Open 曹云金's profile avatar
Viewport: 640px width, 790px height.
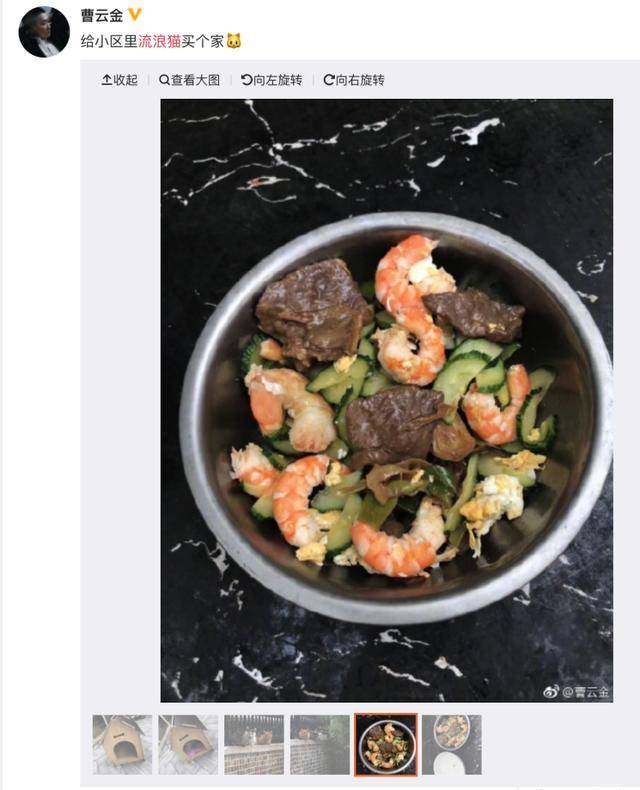tap(44, 32)
